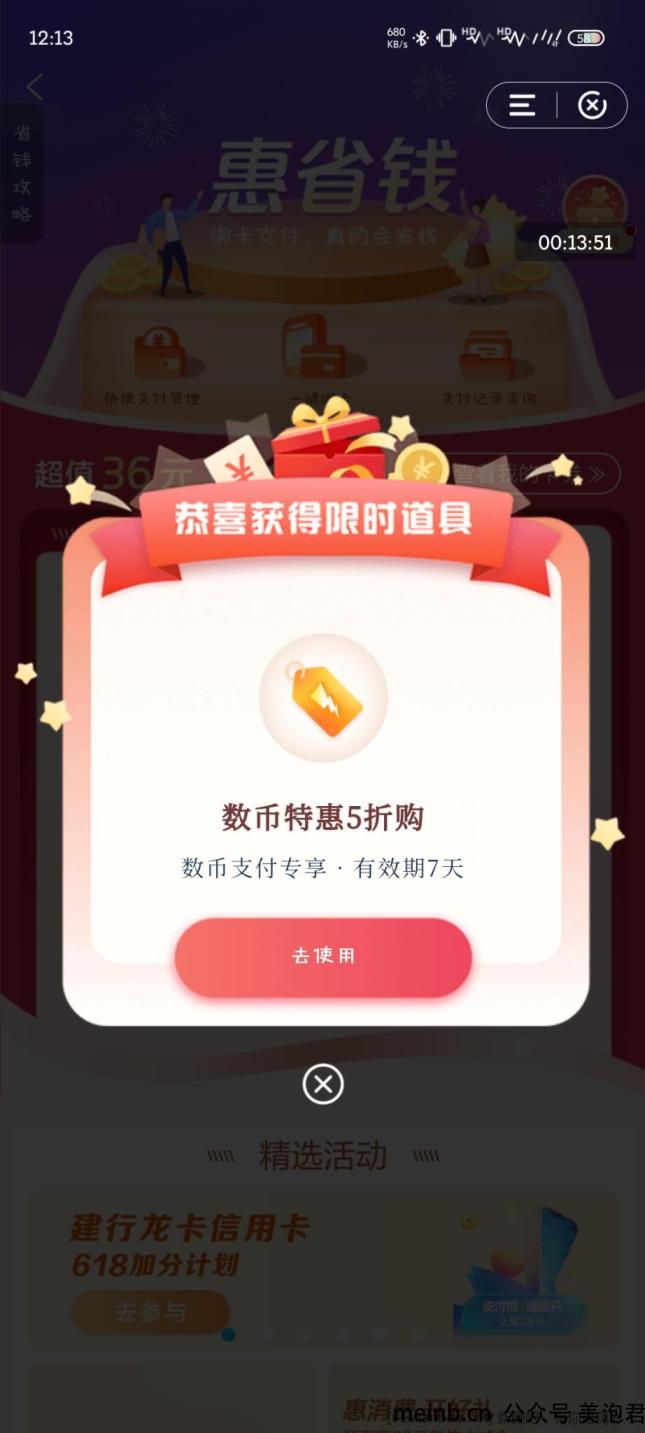Open the mini program menu icon
Screen dimensions: 645x1433
click(x=522, y=105)
